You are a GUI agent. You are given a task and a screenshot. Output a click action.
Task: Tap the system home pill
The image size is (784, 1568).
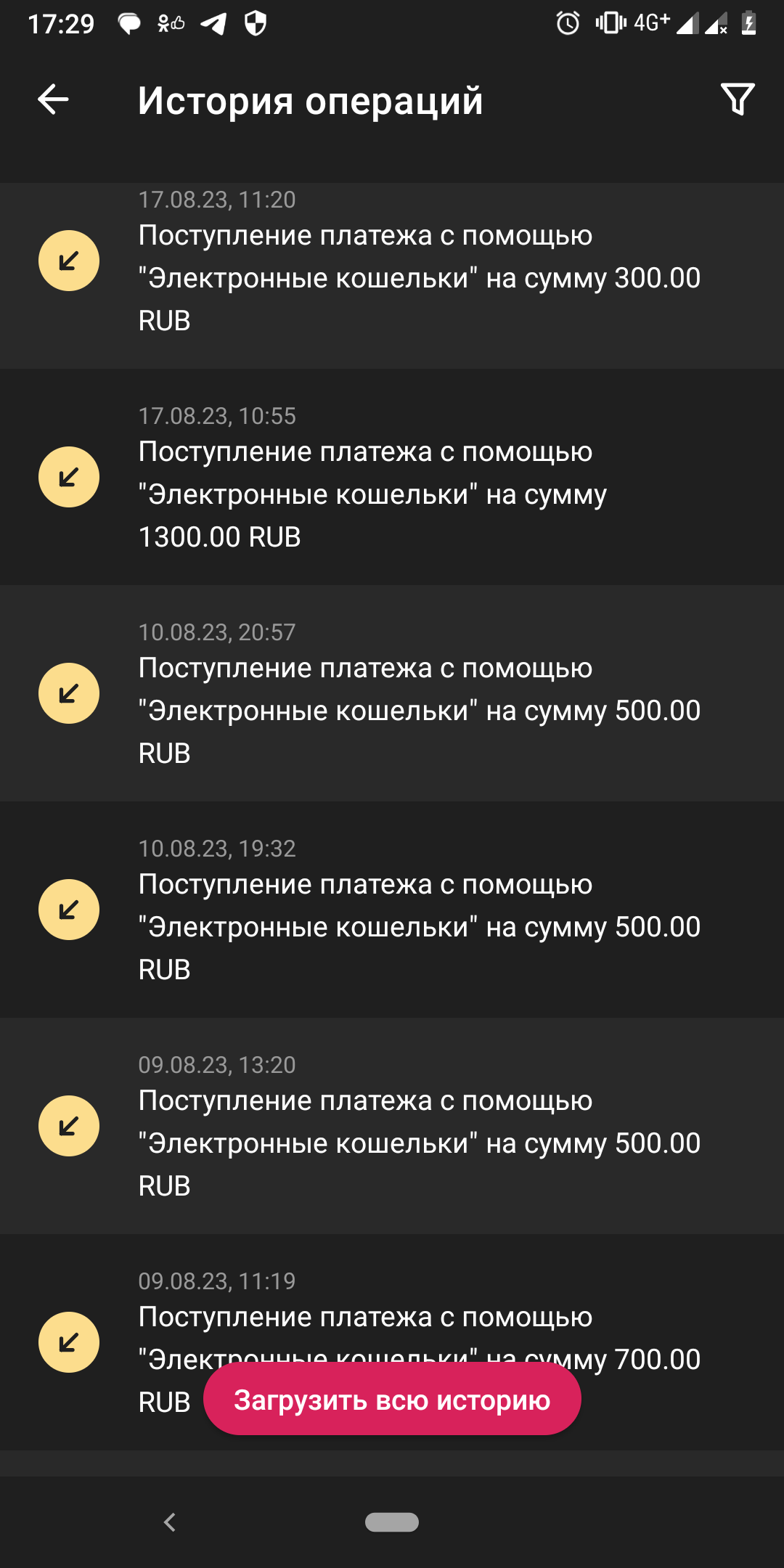392,1522
